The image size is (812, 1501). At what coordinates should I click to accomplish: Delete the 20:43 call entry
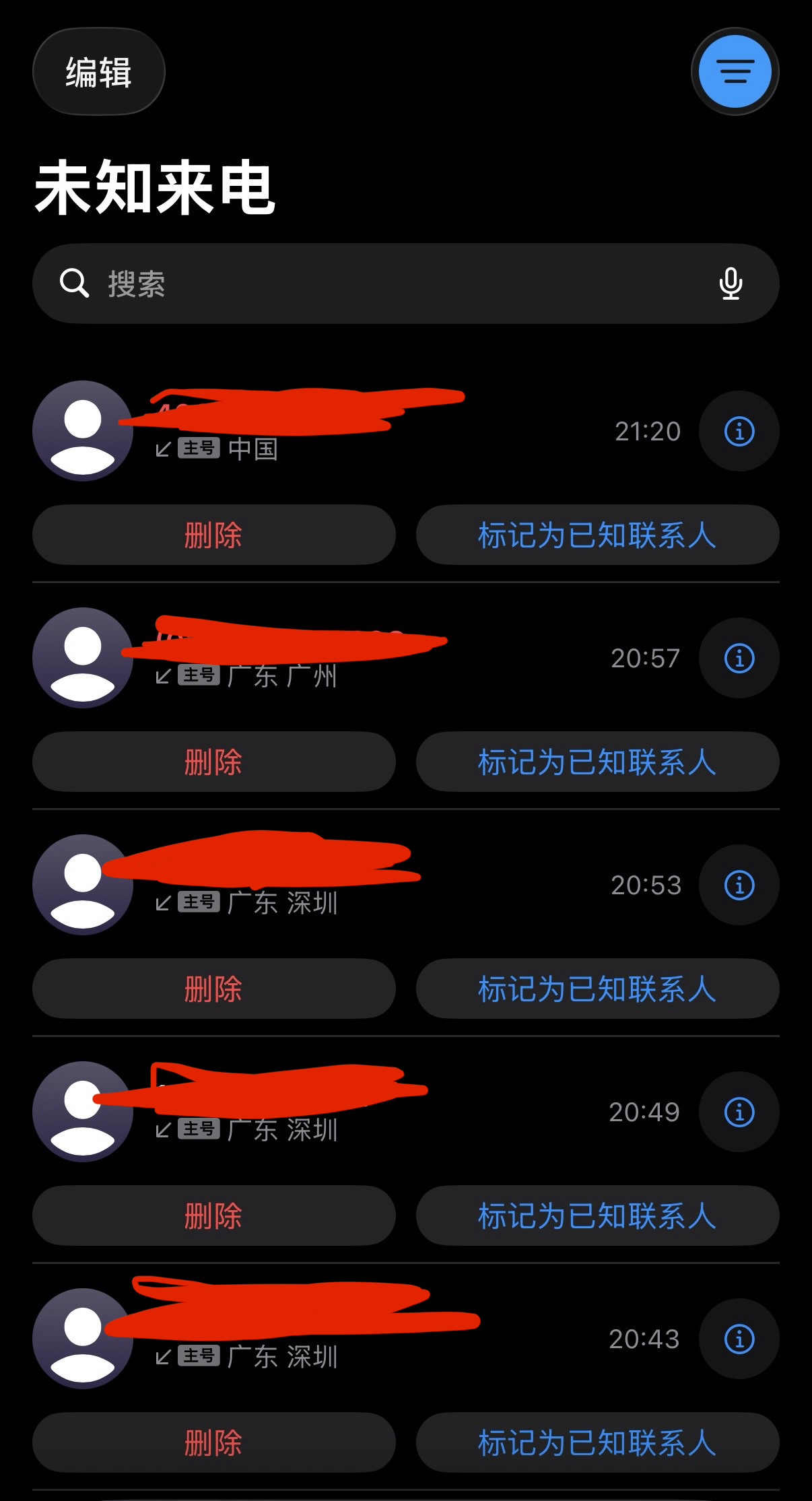pos(213,1443)
